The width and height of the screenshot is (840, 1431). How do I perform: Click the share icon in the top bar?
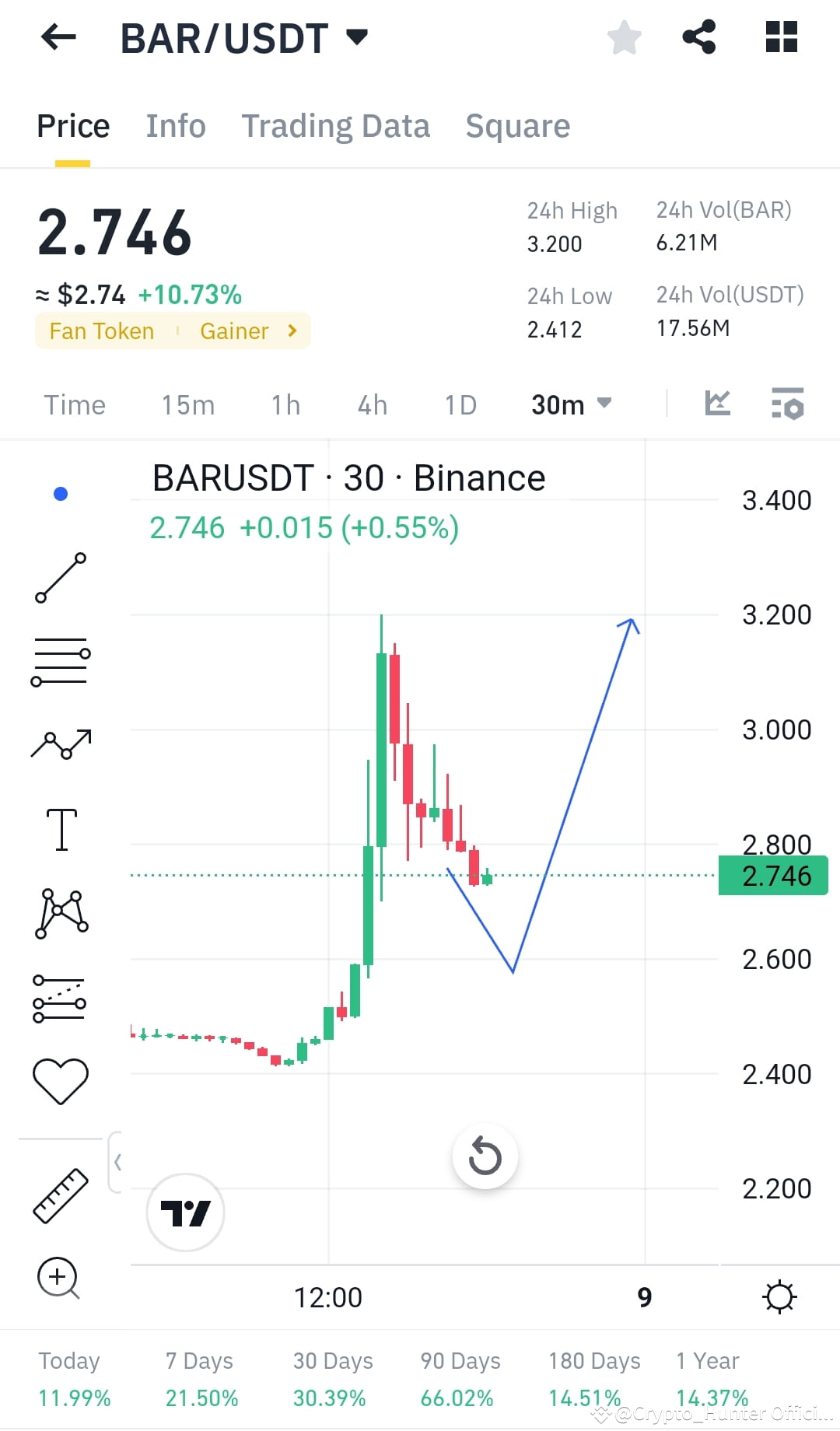tap(698, 36)
